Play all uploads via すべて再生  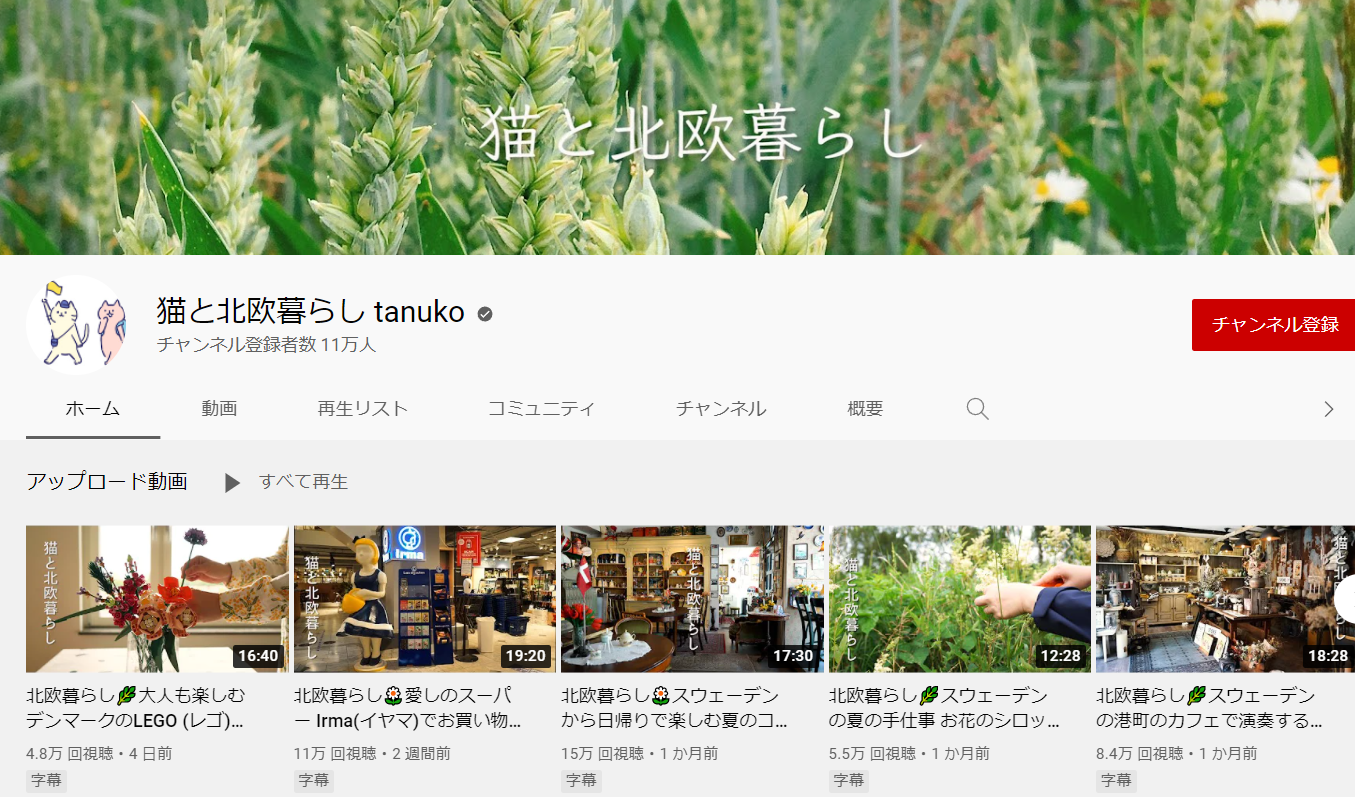click(x=286, y=482)
